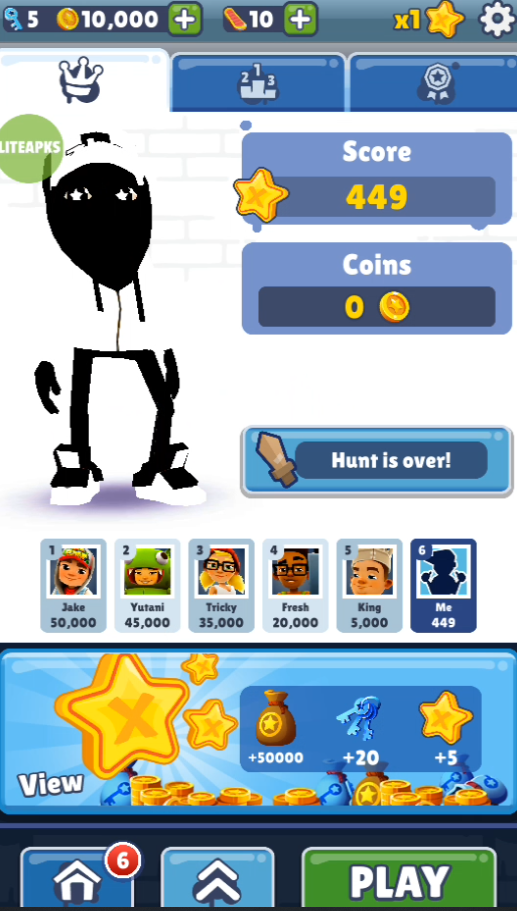The width and height of the screenshot is (517, 911).
Task: Switch to the medal awards tab
Action: click(433, 82)
